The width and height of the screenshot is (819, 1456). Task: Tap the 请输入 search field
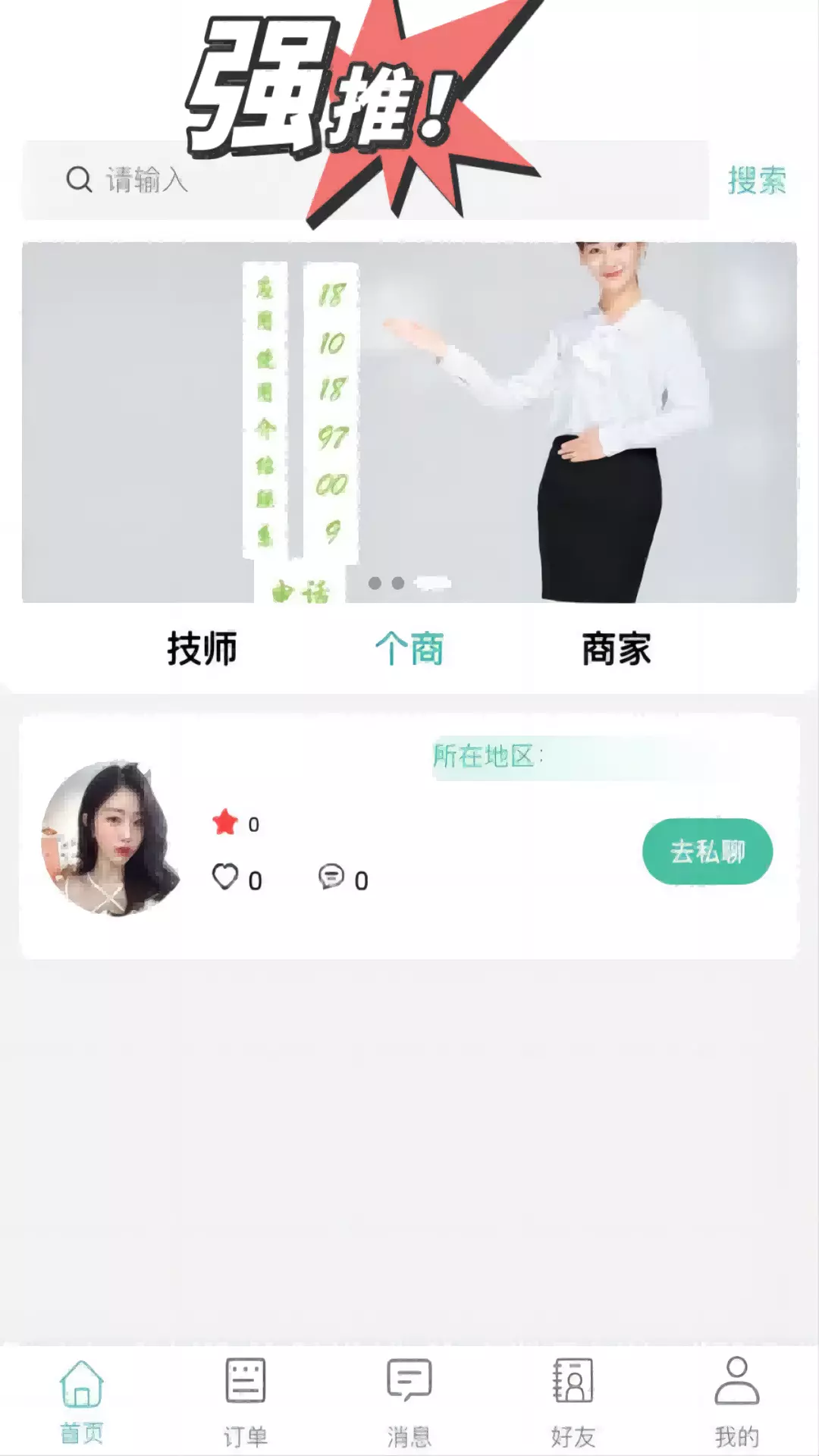(x=366, y=180)
